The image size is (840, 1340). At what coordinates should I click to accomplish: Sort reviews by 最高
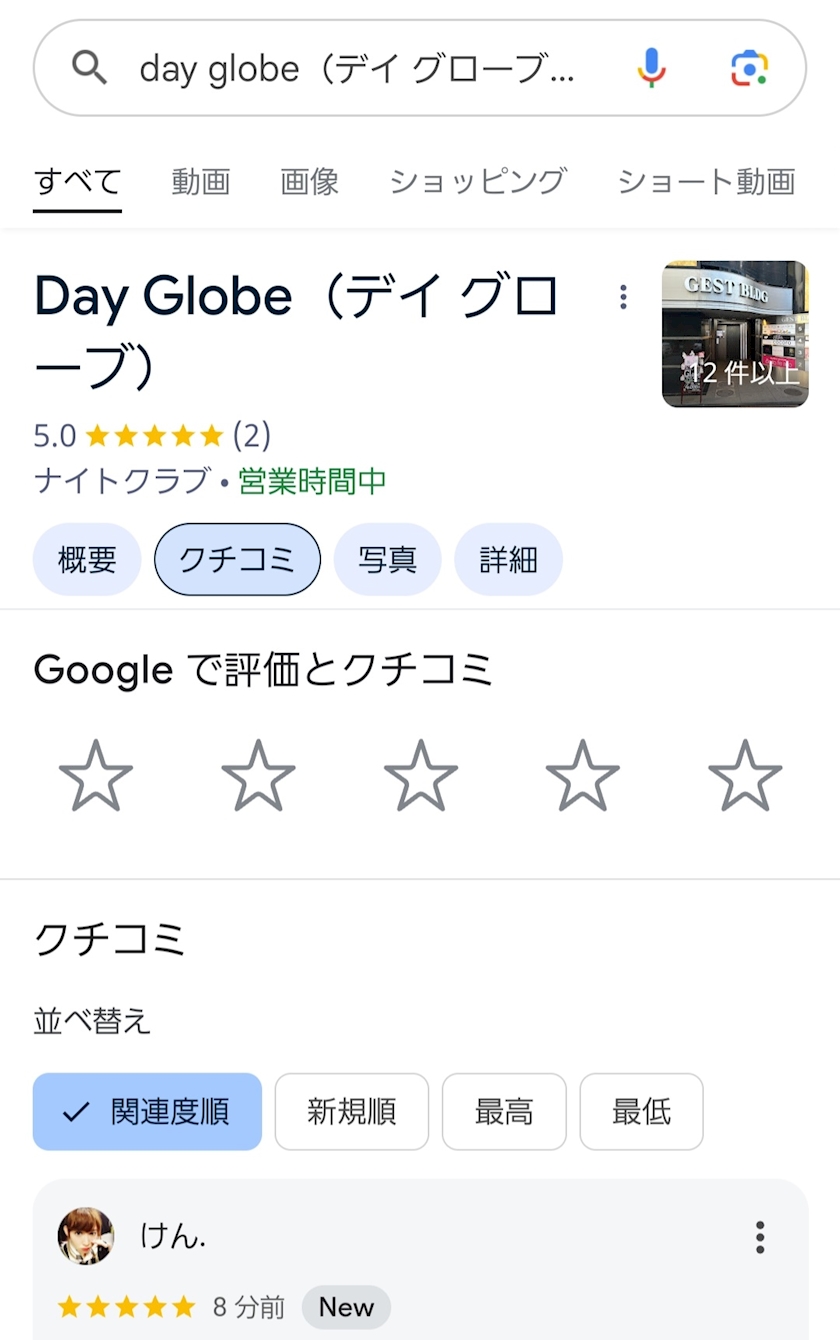click(x=504, y=1111)
